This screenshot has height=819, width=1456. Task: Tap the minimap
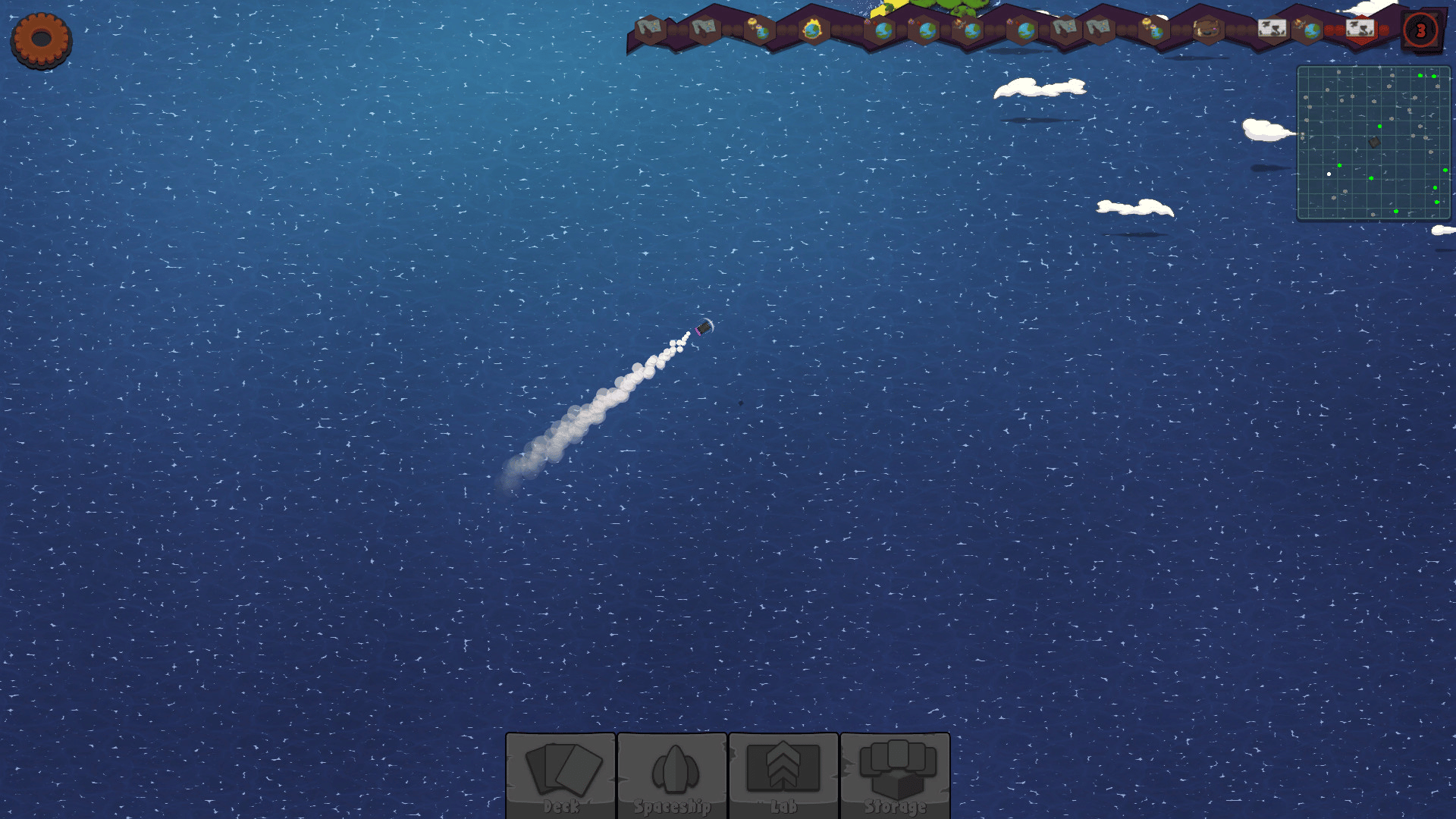[1373, 143]
